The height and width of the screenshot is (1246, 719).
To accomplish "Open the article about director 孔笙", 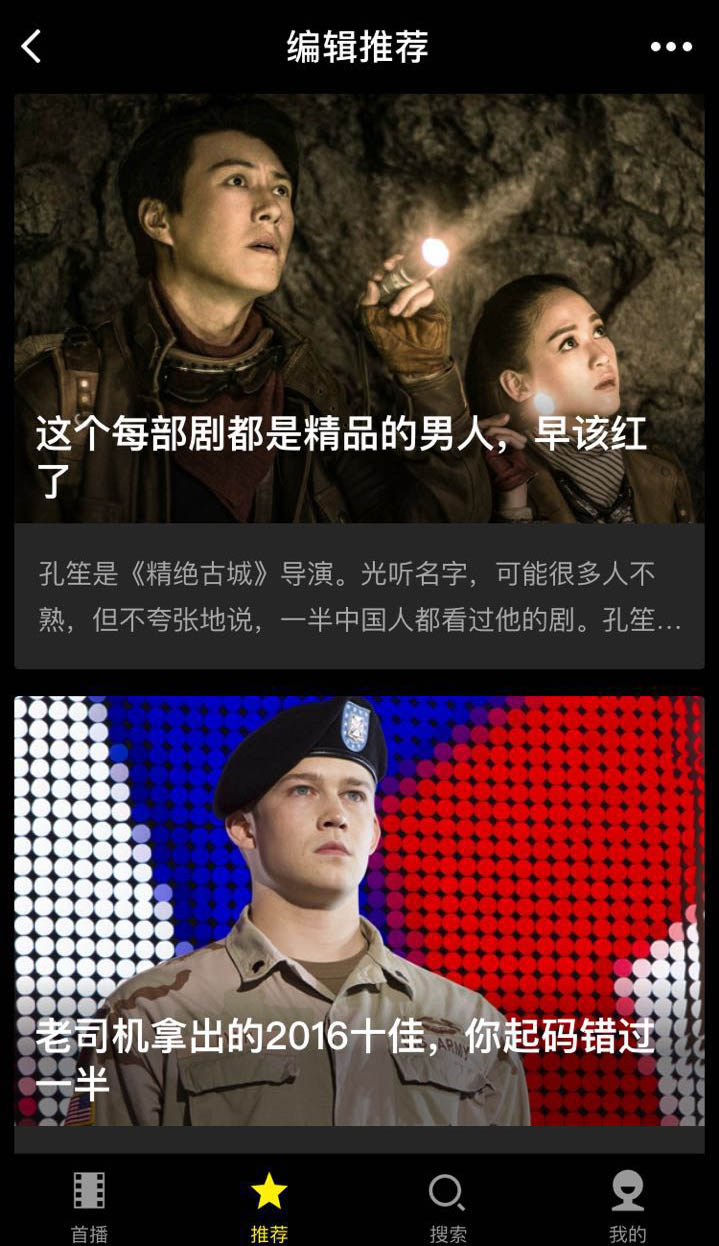I will [x=359, y=380].
